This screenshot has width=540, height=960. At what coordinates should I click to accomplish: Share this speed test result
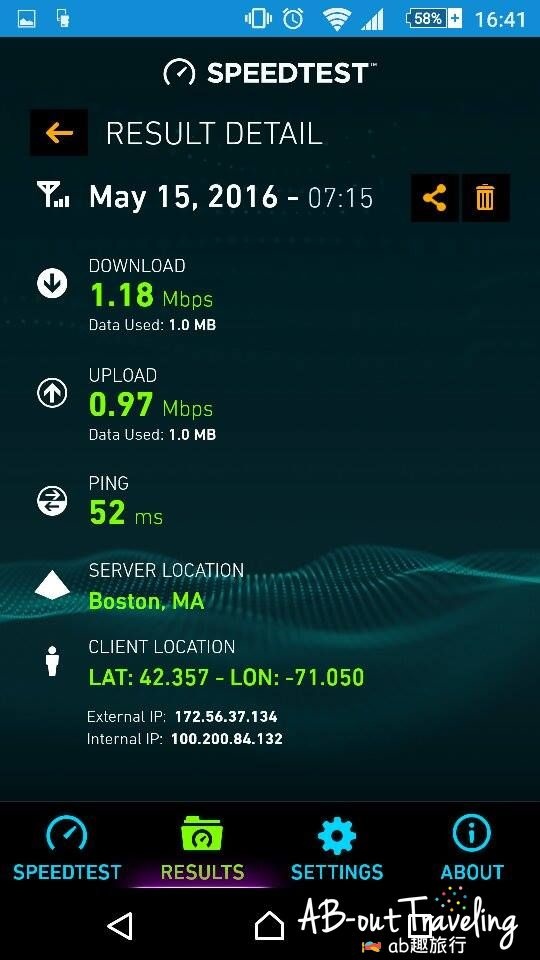click(434, 198)
